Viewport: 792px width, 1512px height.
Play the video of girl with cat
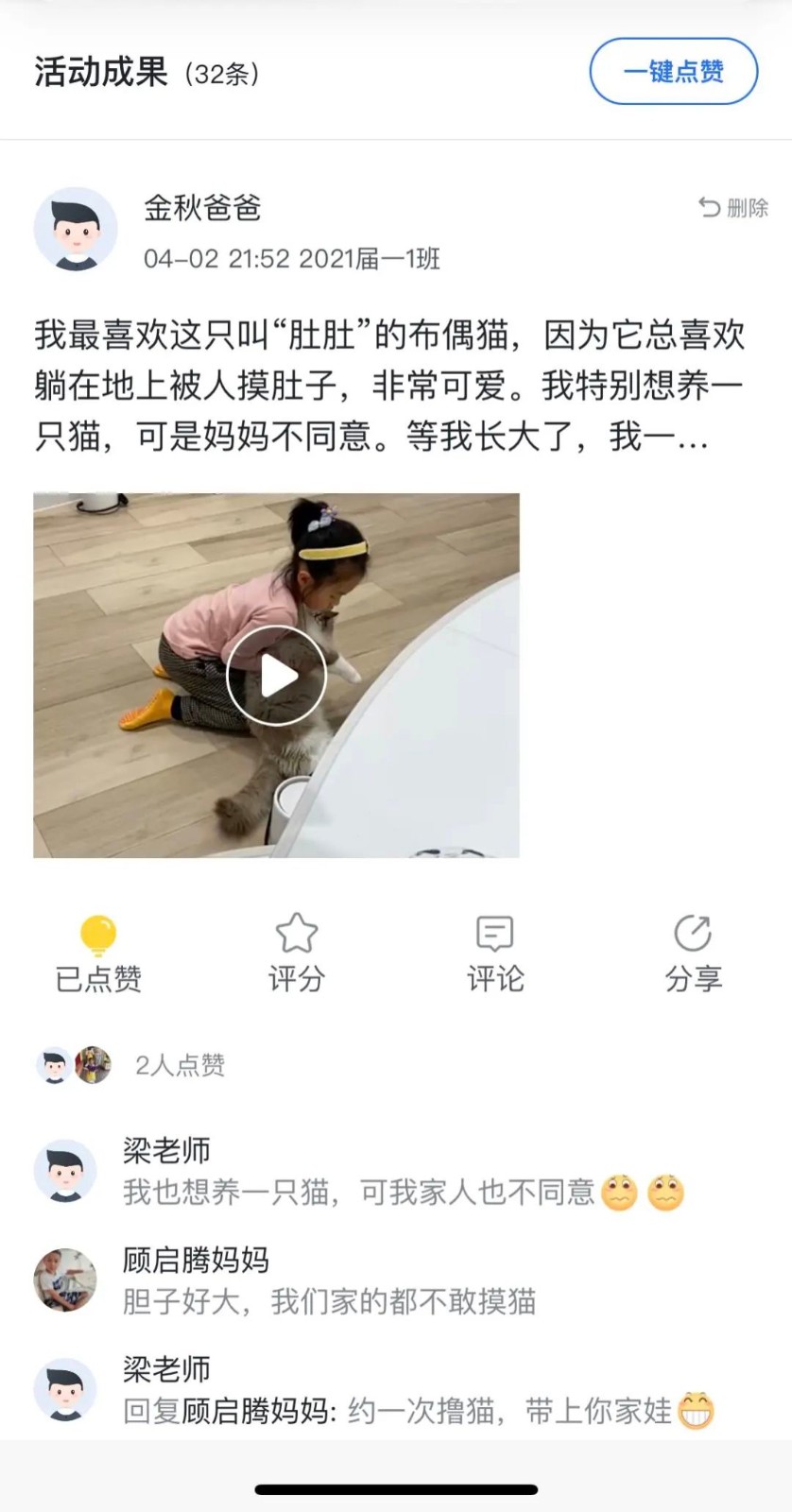pos(276,676)
